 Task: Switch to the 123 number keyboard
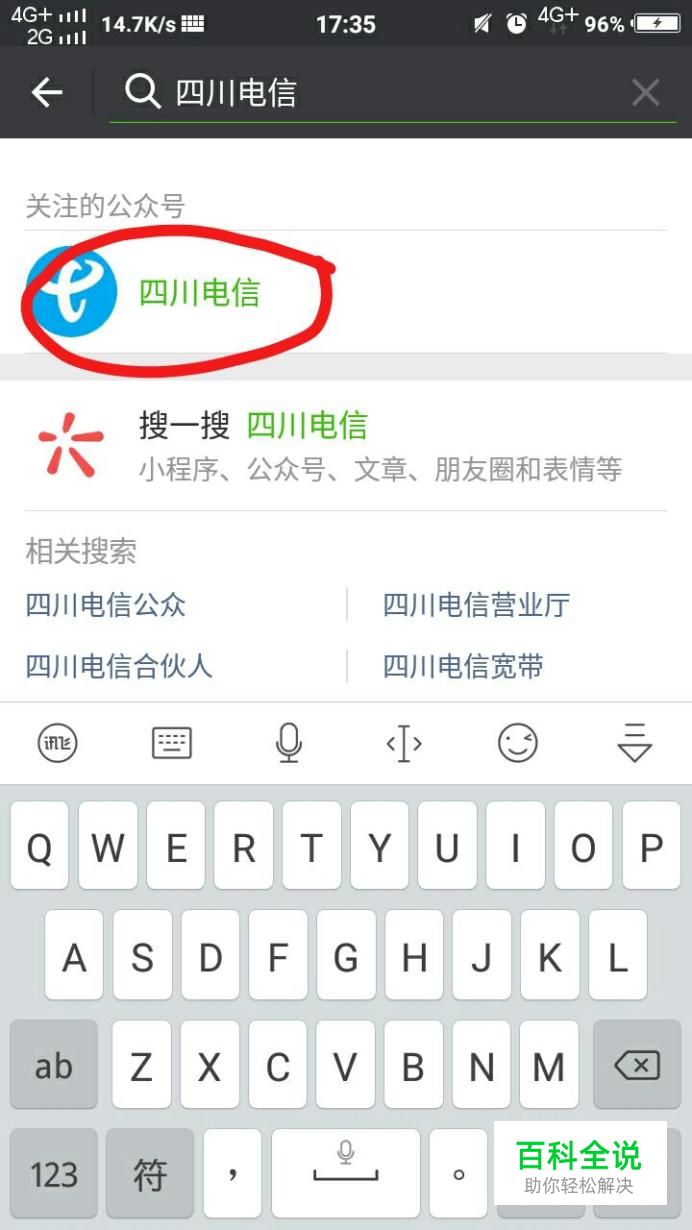pos(54,1174)
